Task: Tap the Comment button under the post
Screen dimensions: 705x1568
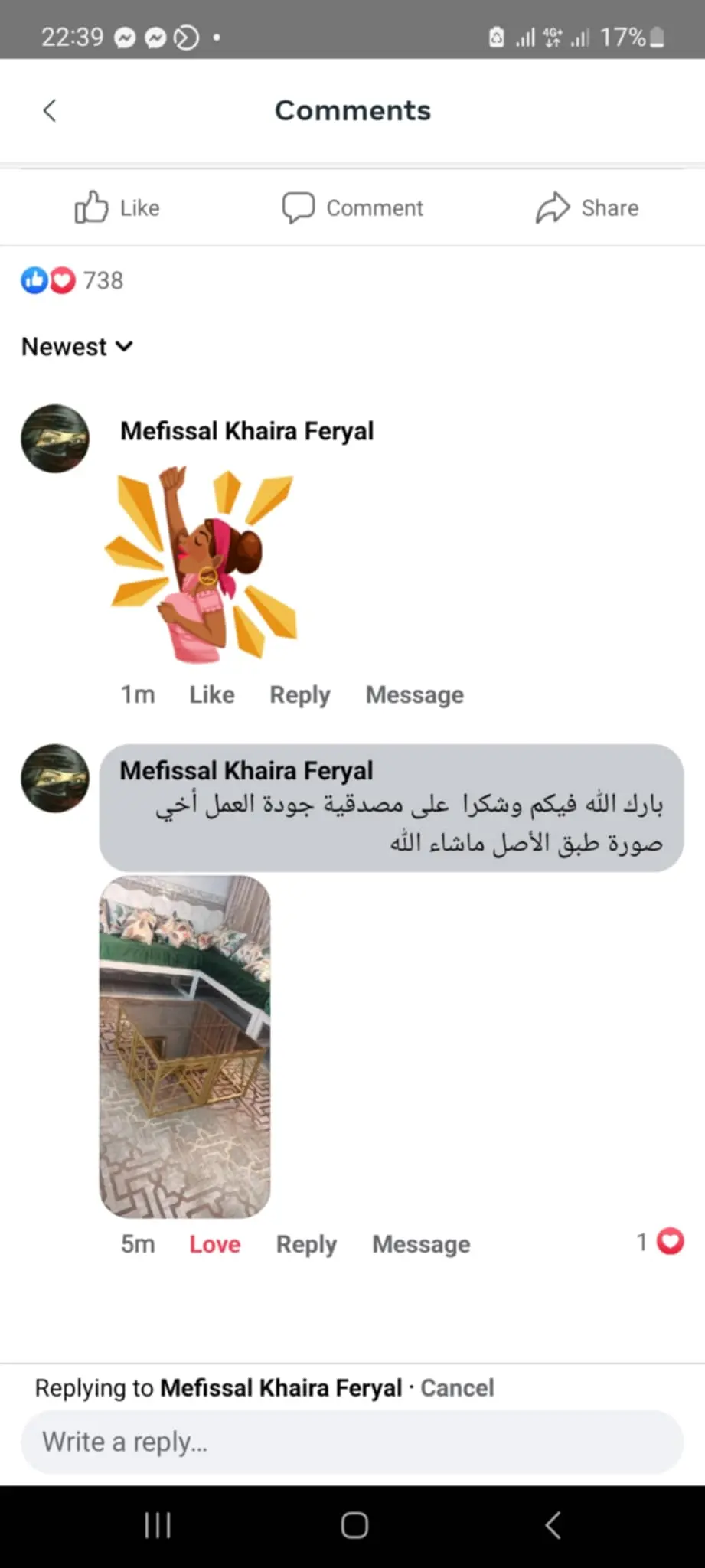Action: [x=352, y=207]
